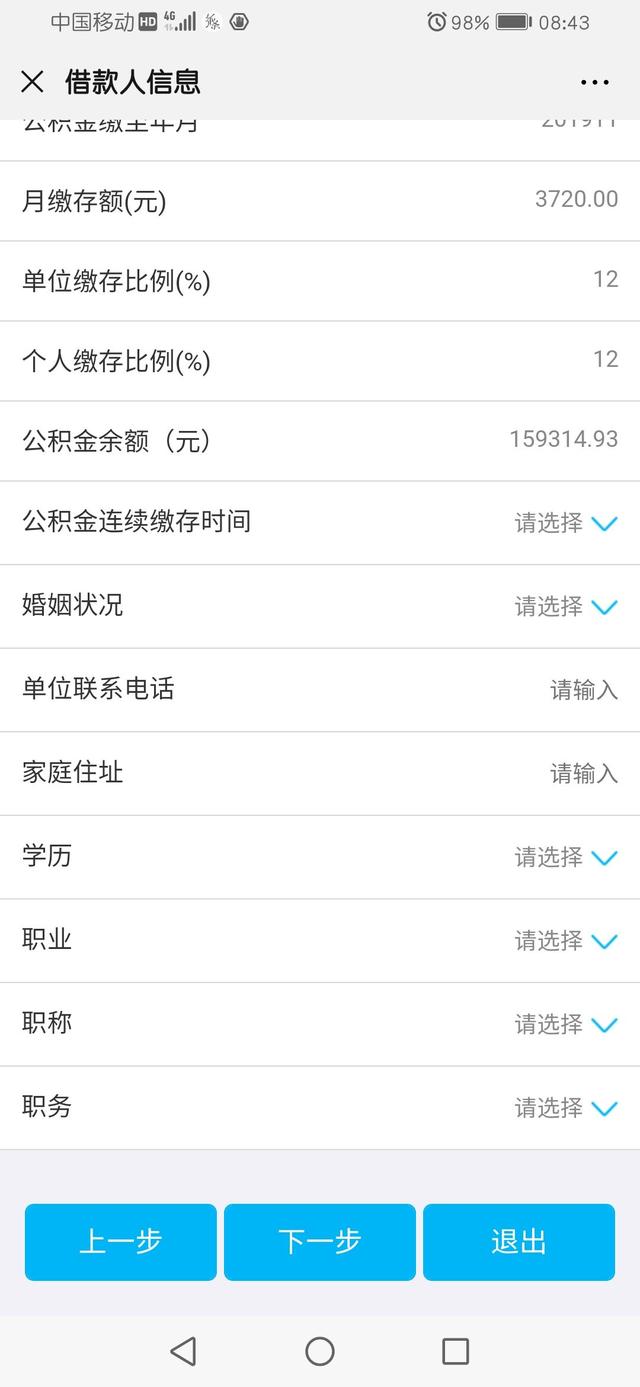Open the 职务 dropdown
Screen dimensions: 640x1387
(x=320, y=1108)
